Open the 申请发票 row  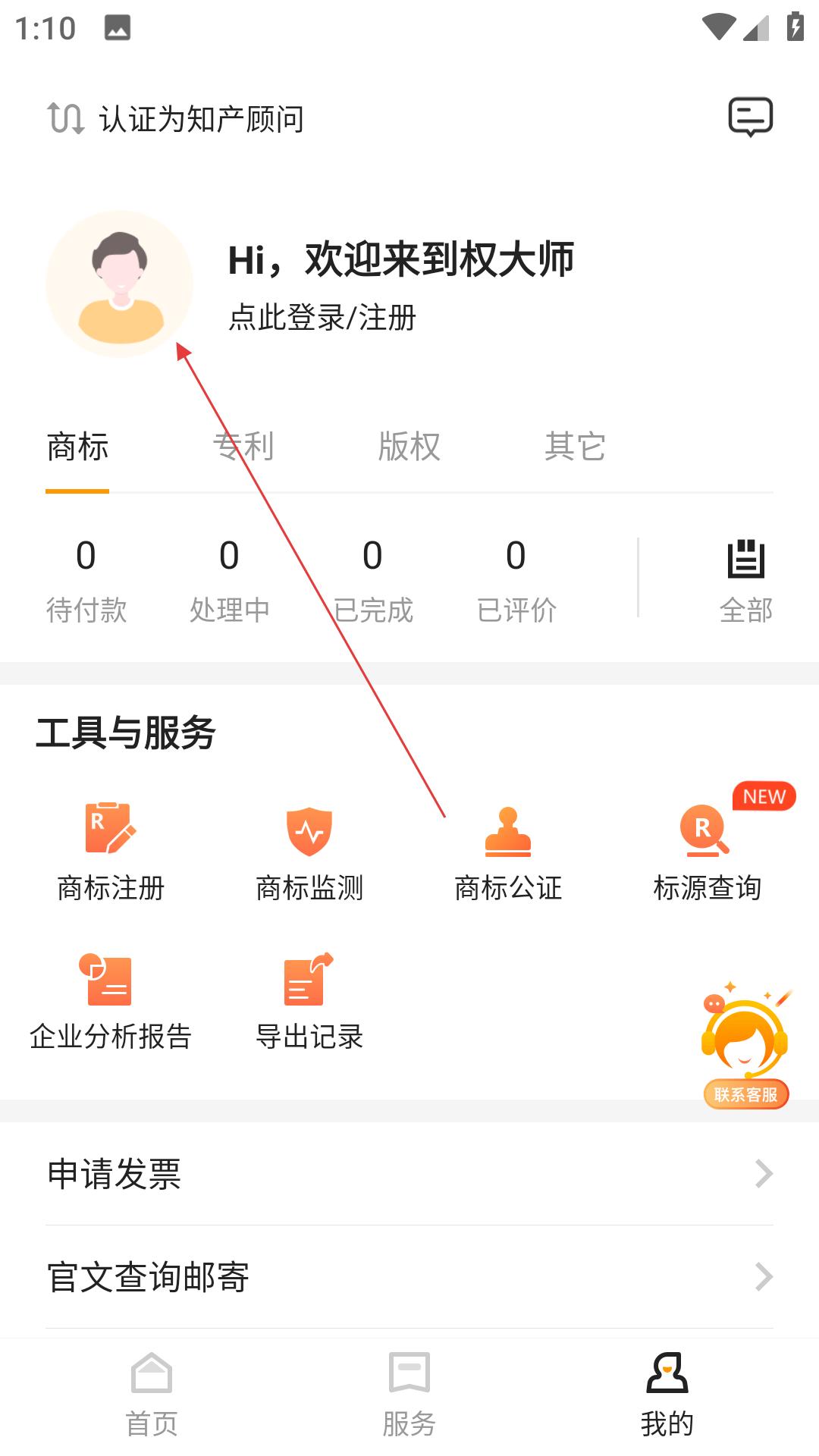(409, 1174)
